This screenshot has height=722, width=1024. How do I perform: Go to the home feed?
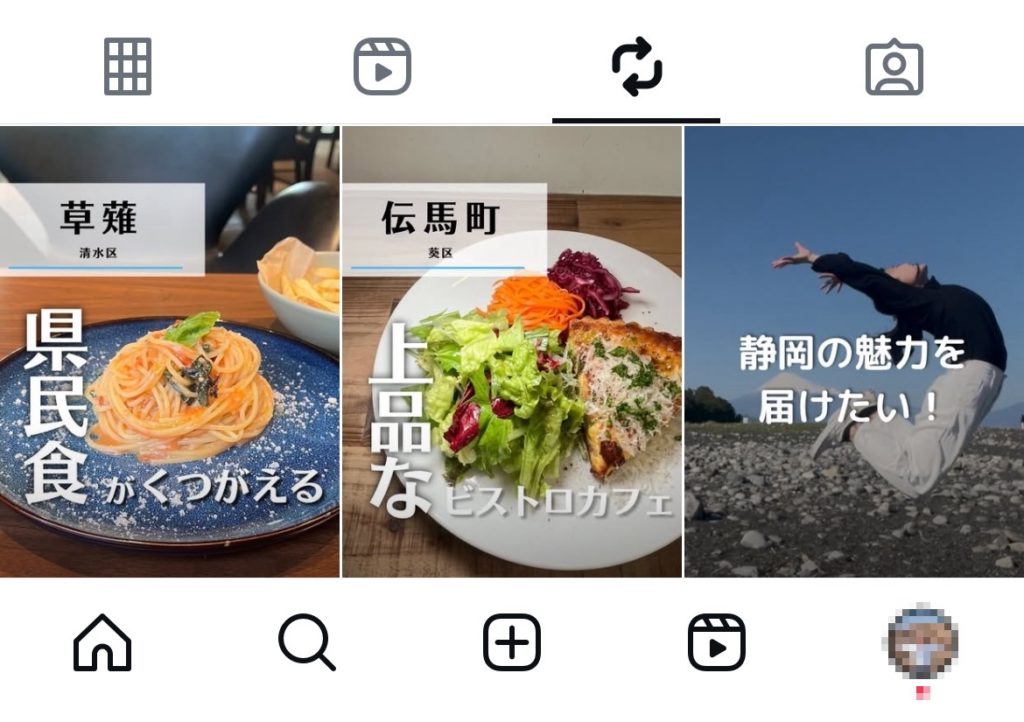tap(102, 642)
